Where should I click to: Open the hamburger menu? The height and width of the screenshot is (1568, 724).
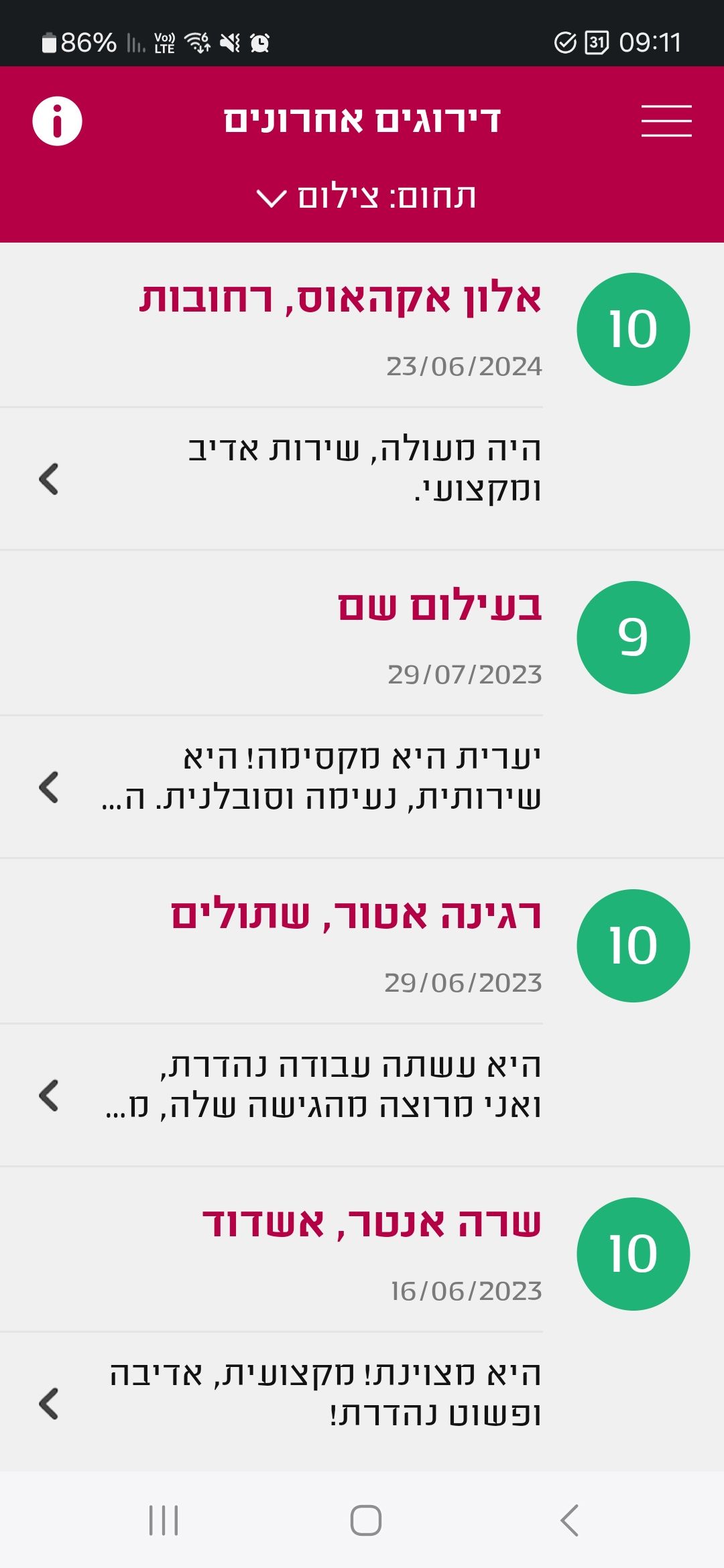[x=666, y=121]
